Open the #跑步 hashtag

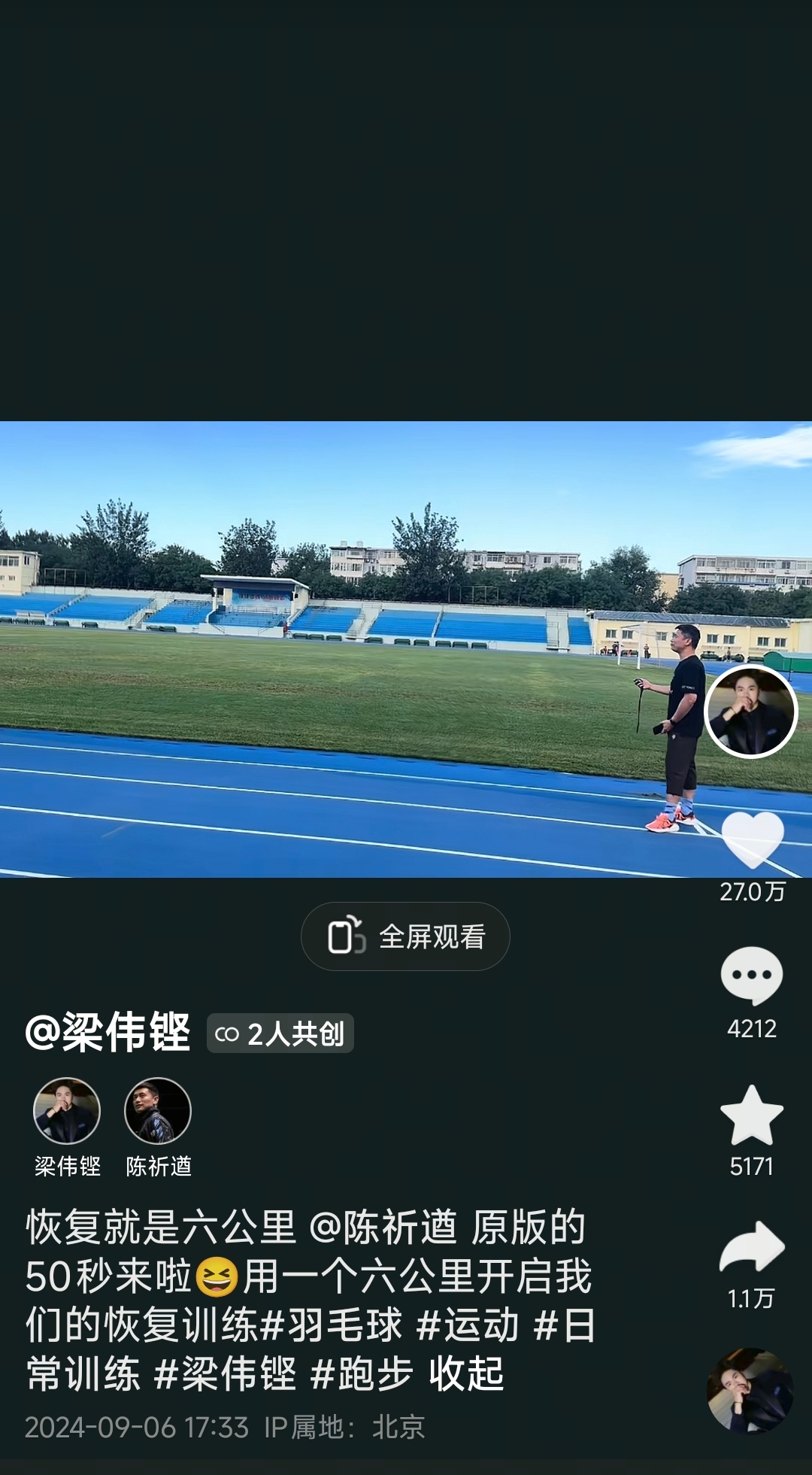(x=362, y=1374)
